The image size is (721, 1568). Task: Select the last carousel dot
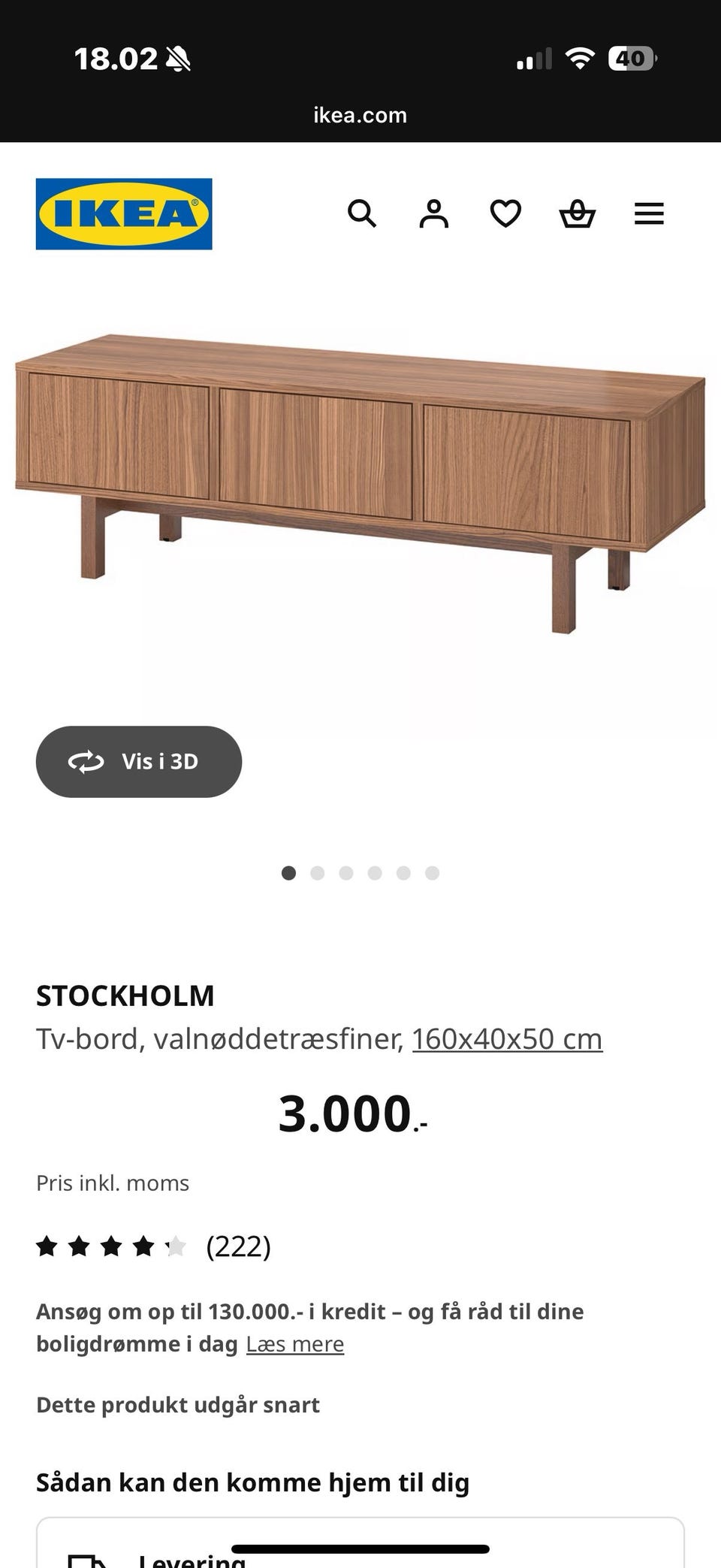(432, 873)
